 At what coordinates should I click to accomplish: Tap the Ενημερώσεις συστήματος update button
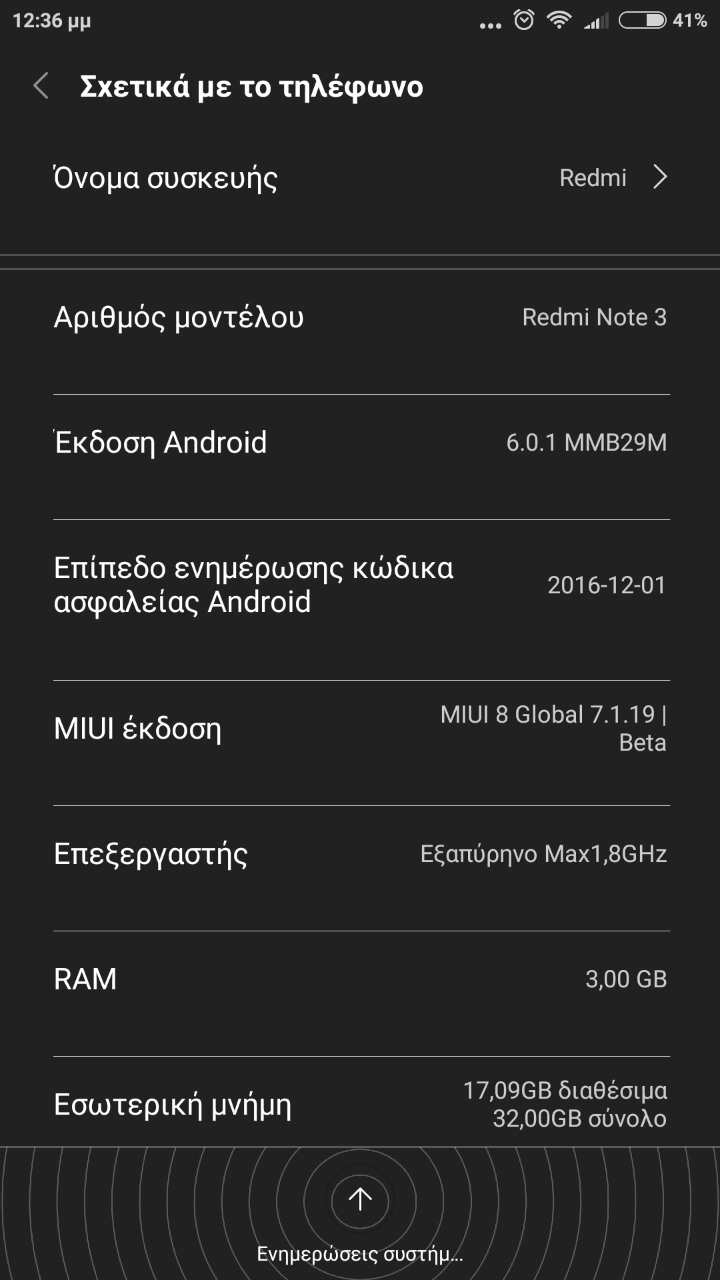[360, 1199]
